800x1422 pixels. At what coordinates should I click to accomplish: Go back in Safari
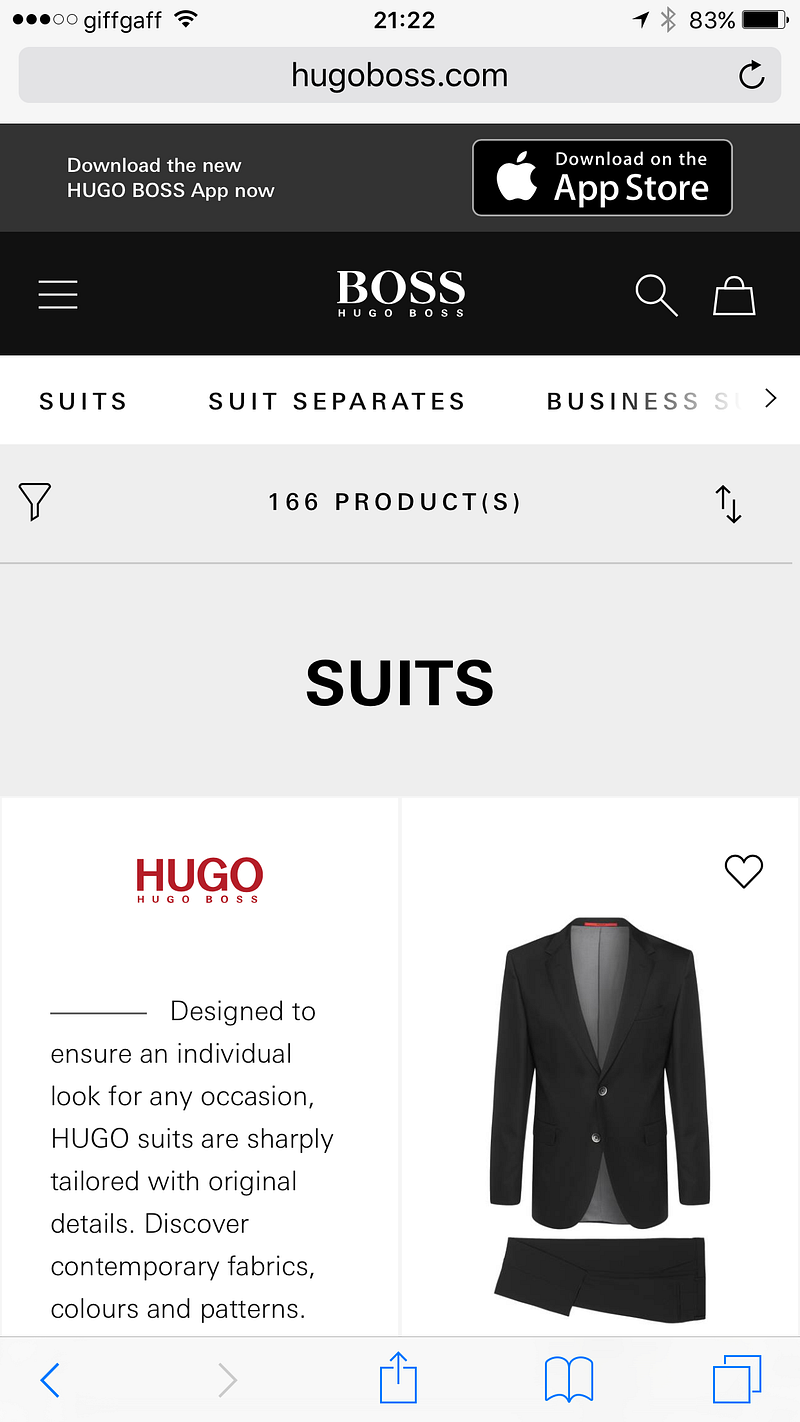(50, 1381)
